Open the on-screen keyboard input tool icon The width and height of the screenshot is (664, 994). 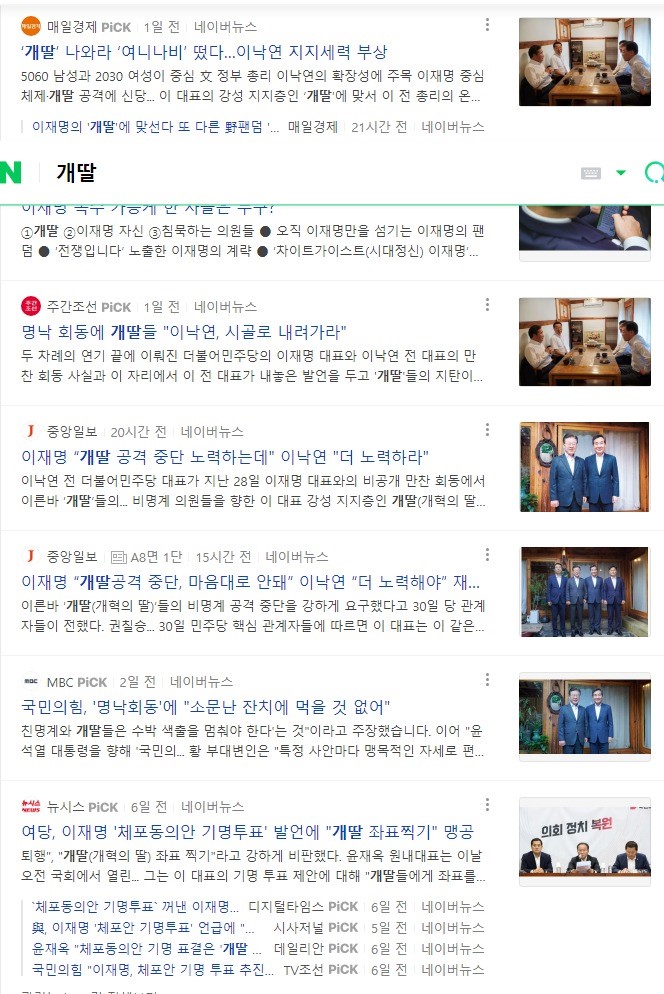pos(590,173)
